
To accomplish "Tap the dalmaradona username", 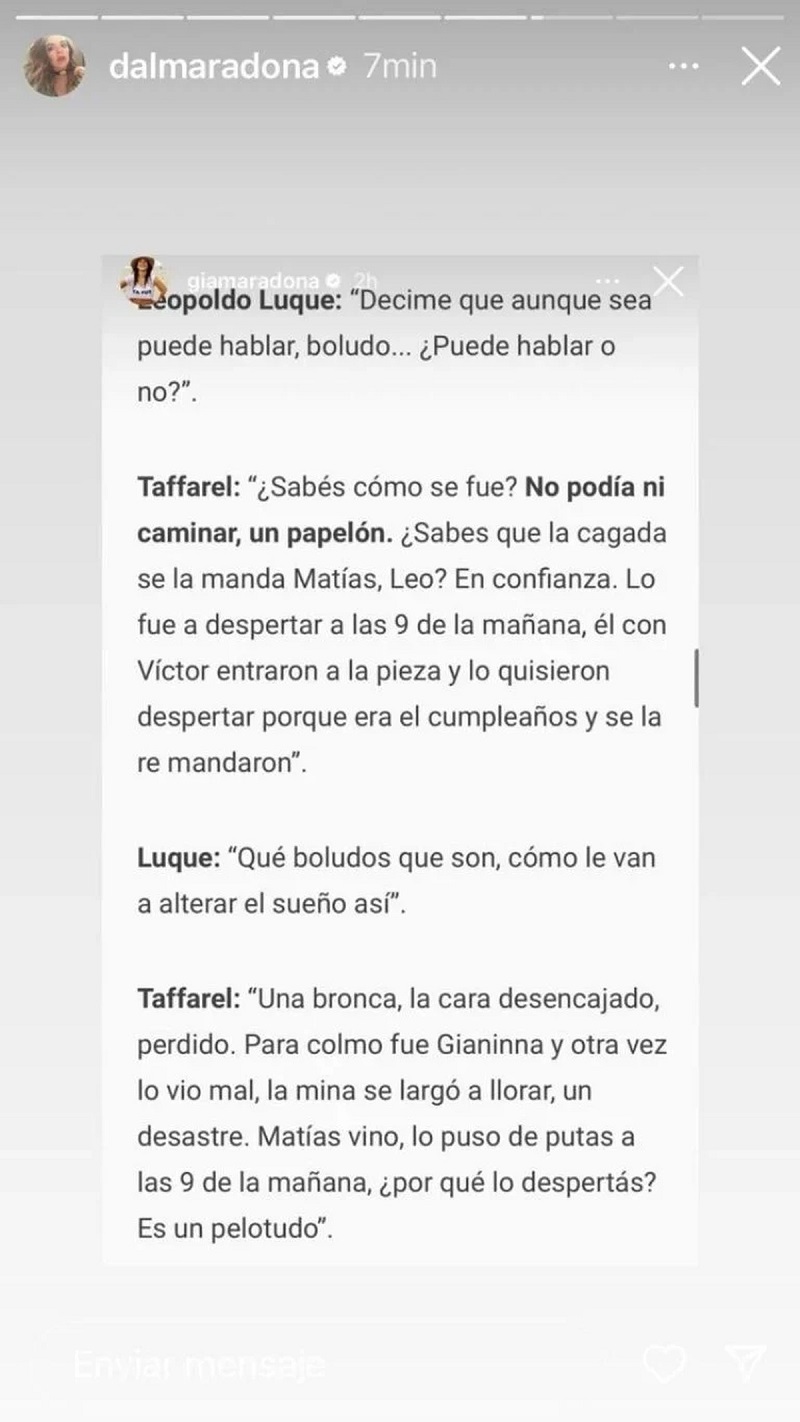I will 213,67.
